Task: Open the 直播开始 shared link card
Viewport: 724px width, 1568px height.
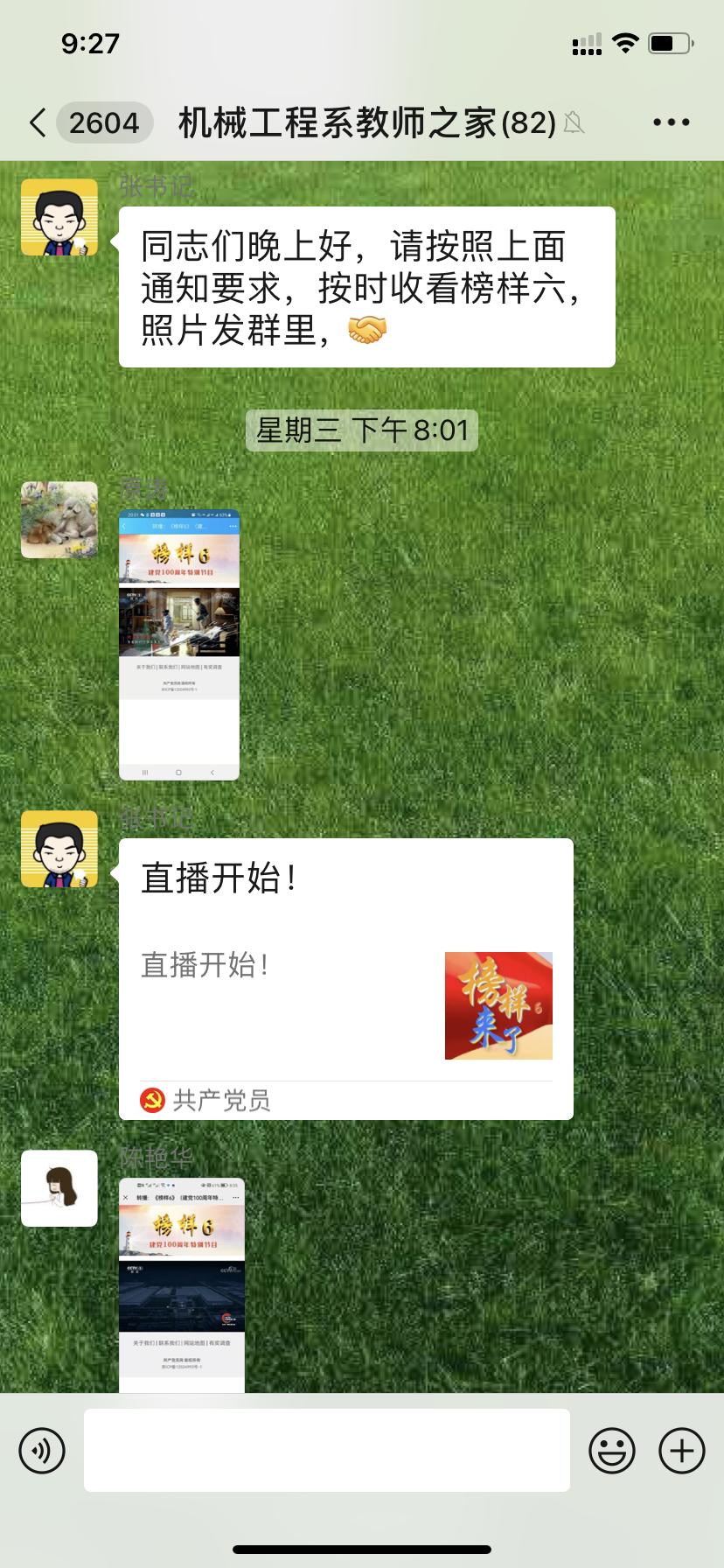Action: coord(345,978)
